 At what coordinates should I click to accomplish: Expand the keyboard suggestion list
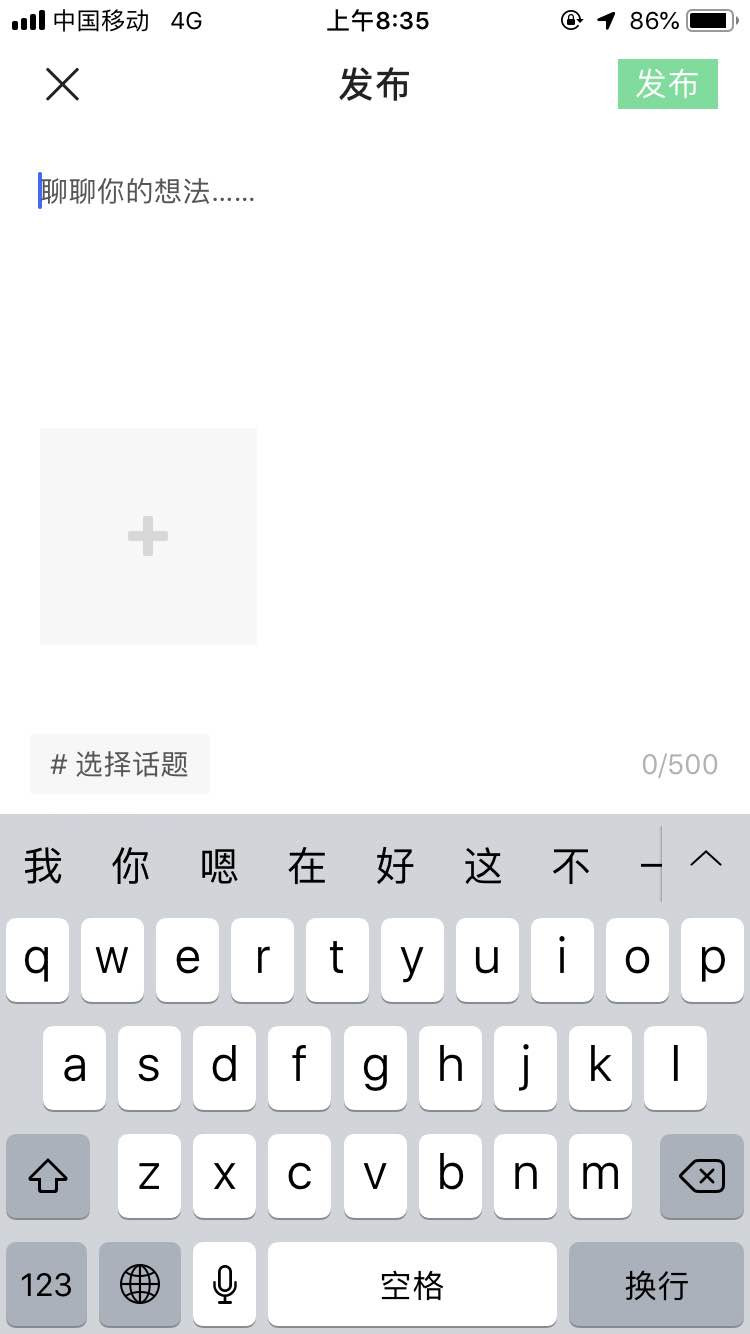pyautogui.click(x=706, y=861)
